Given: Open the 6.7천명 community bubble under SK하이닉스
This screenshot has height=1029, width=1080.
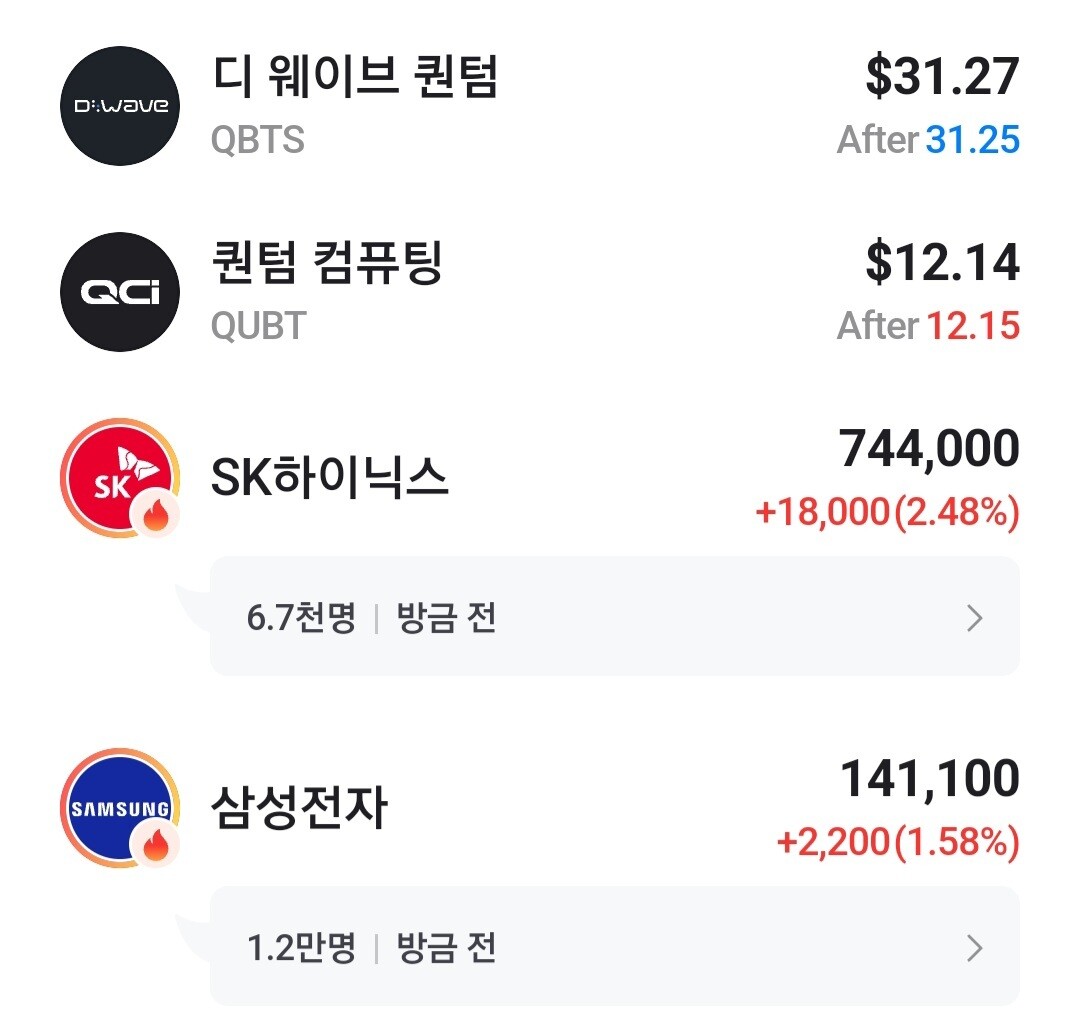Looking at the screenshot, I should click(614, 618).
